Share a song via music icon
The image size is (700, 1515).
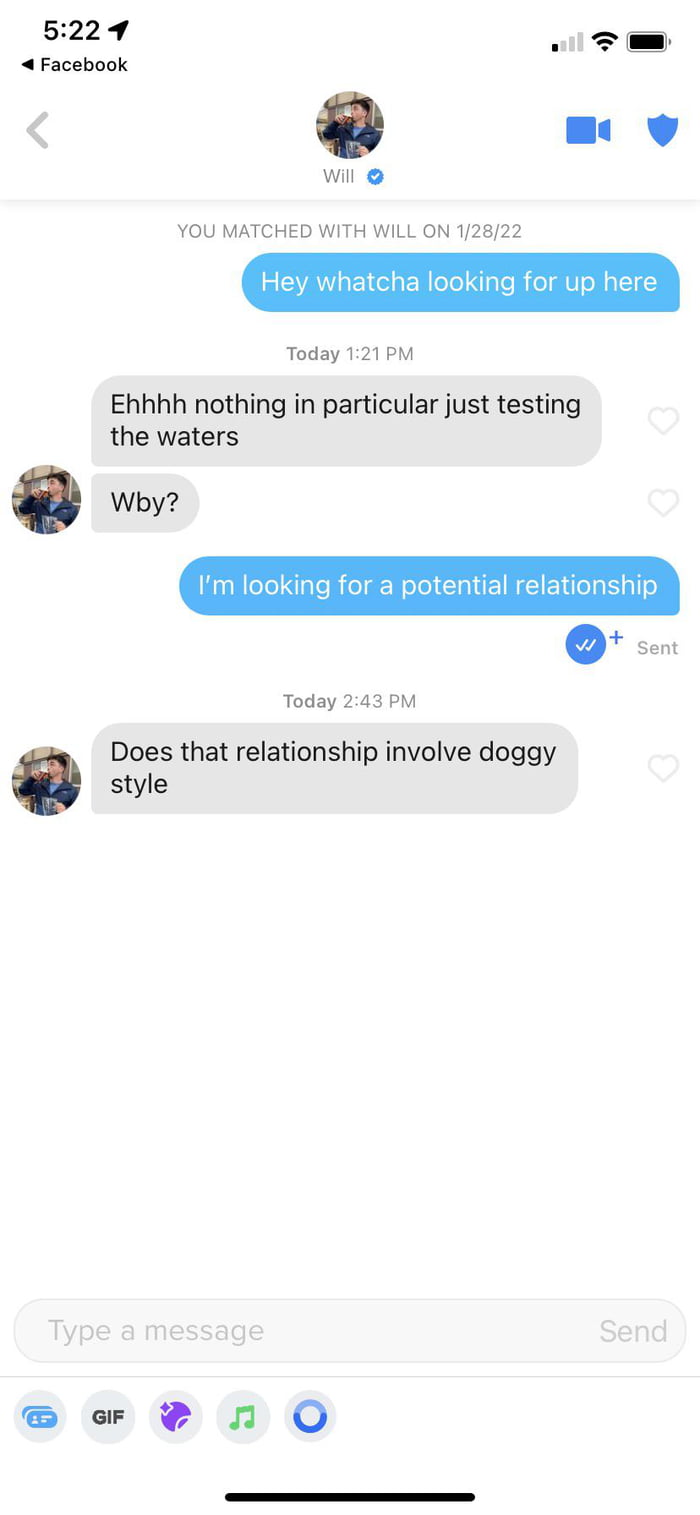point(242,1417)
